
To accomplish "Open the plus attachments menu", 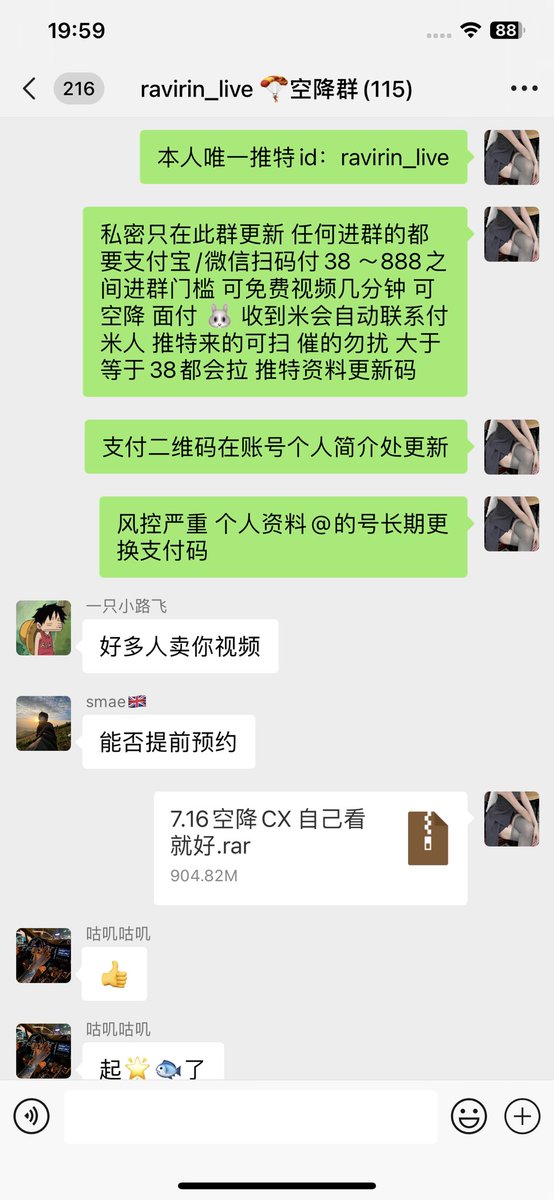I will point(522,1116).
